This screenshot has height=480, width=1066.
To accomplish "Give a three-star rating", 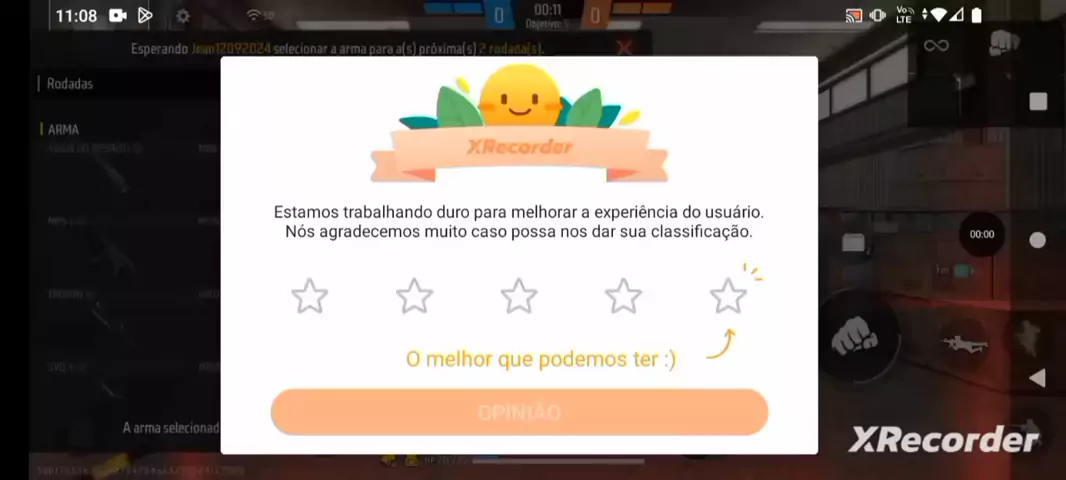I will (x=519, y=296).
